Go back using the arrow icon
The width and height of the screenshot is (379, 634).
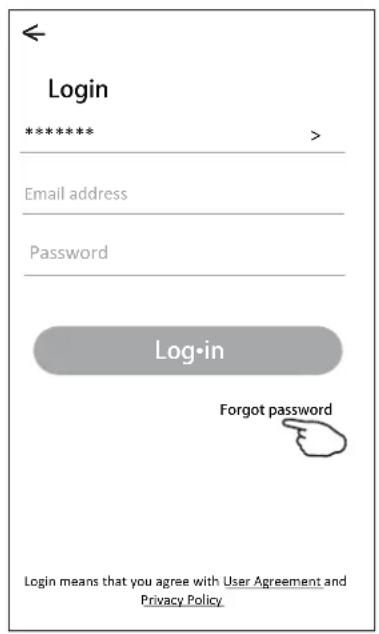click(34, 33)
